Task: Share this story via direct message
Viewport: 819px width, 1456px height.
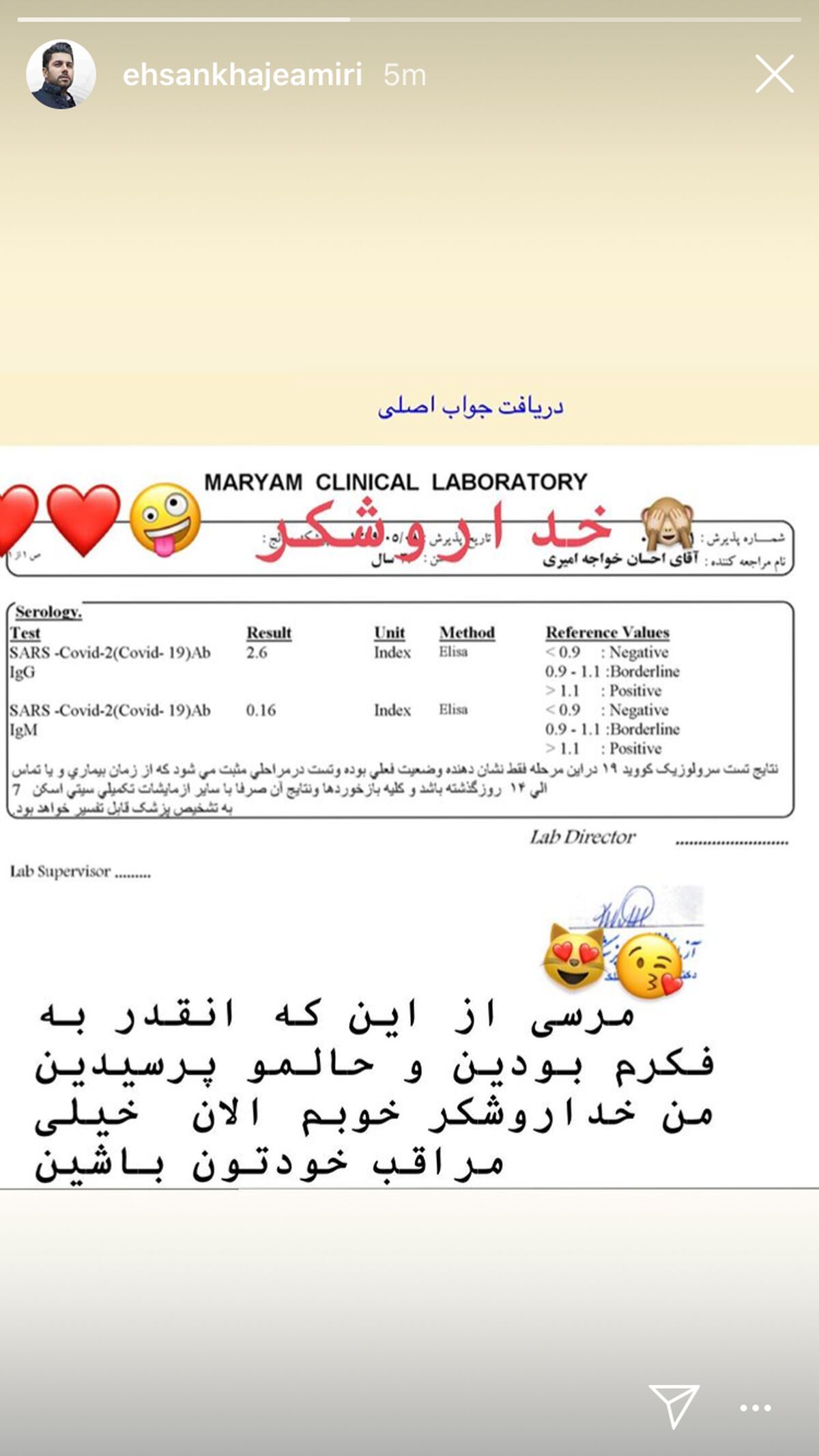Action: (674, 1406)
